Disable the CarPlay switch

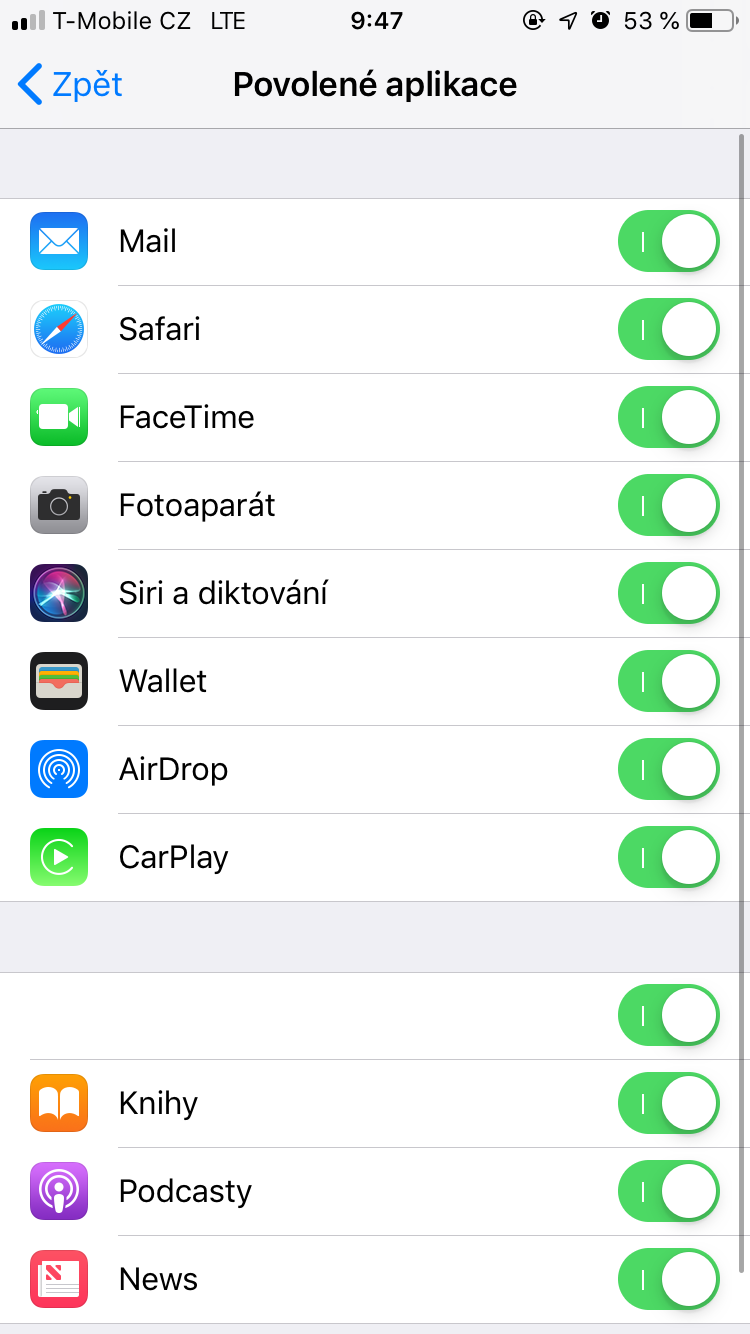[x=668, y=857]
